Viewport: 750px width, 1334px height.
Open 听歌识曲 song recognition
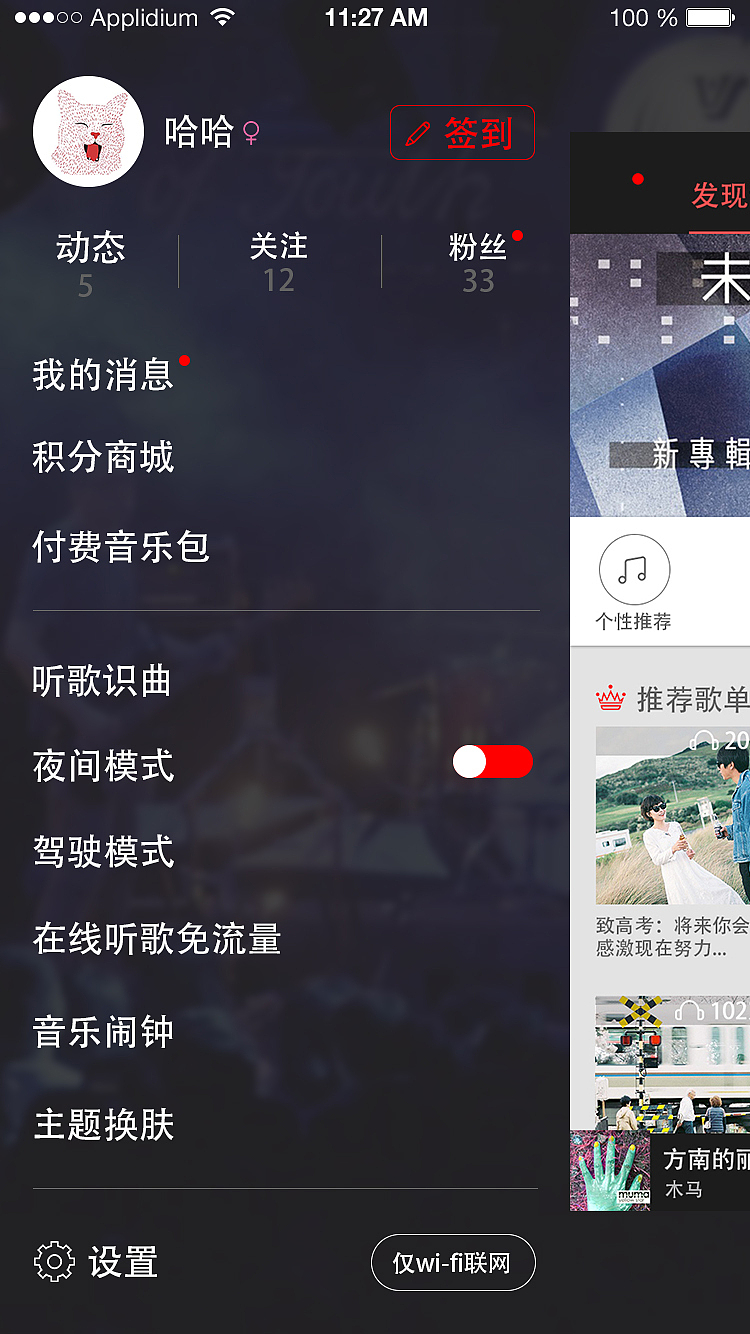102,681
